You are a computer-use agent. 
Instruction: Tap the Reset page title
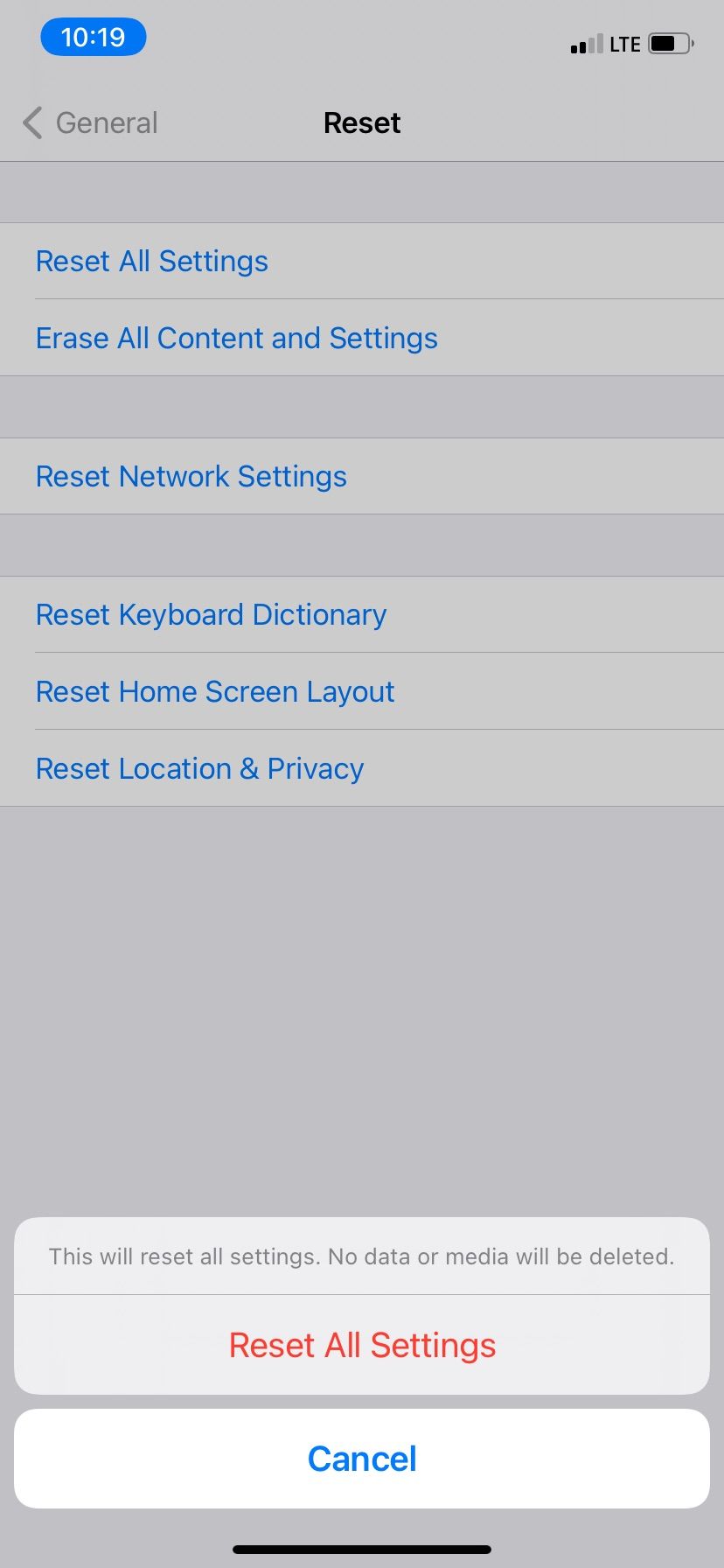point(361,122)
